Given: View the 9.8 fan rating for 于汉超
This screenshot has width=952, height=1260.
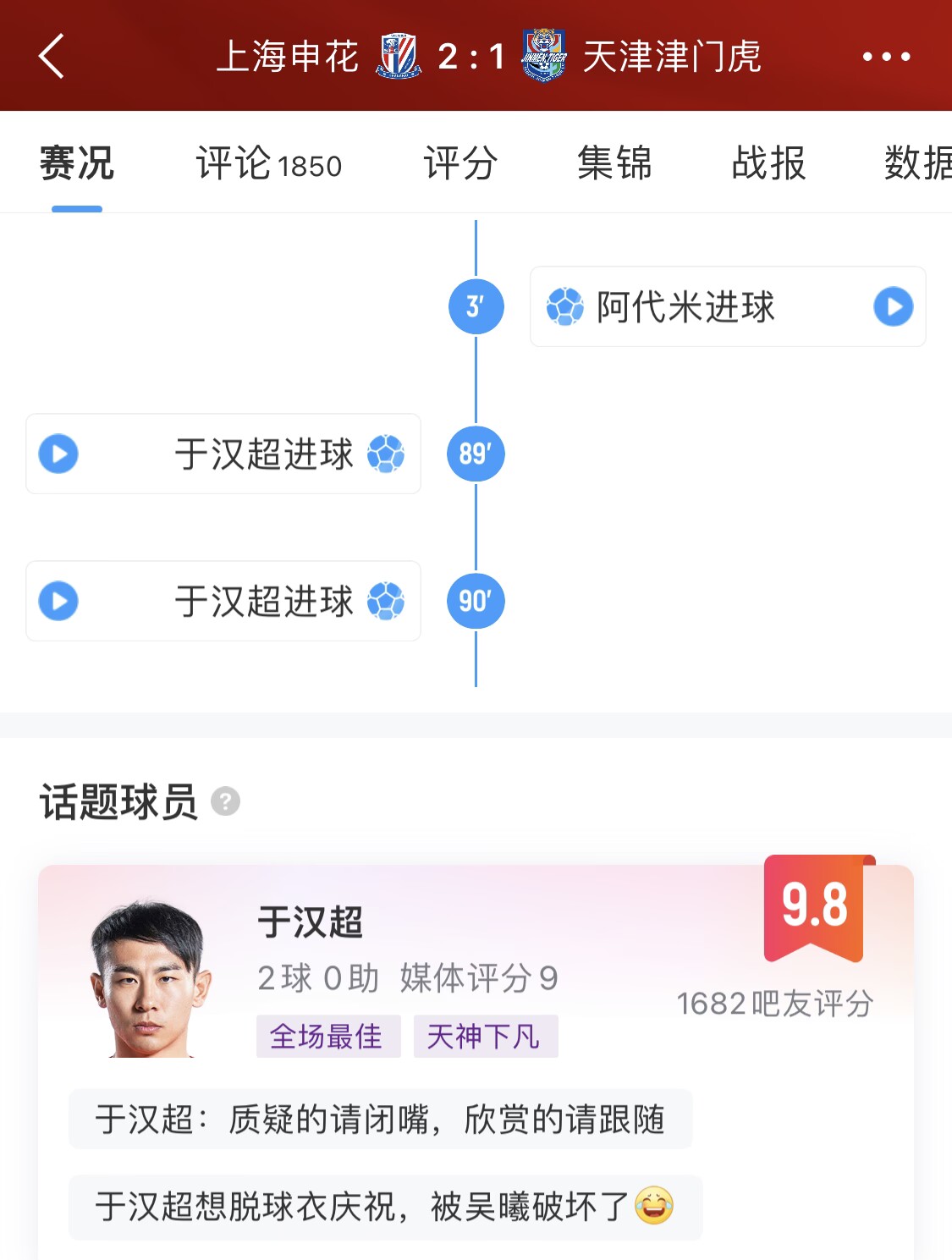Looking at the screenshot, I should coord(814,906).
